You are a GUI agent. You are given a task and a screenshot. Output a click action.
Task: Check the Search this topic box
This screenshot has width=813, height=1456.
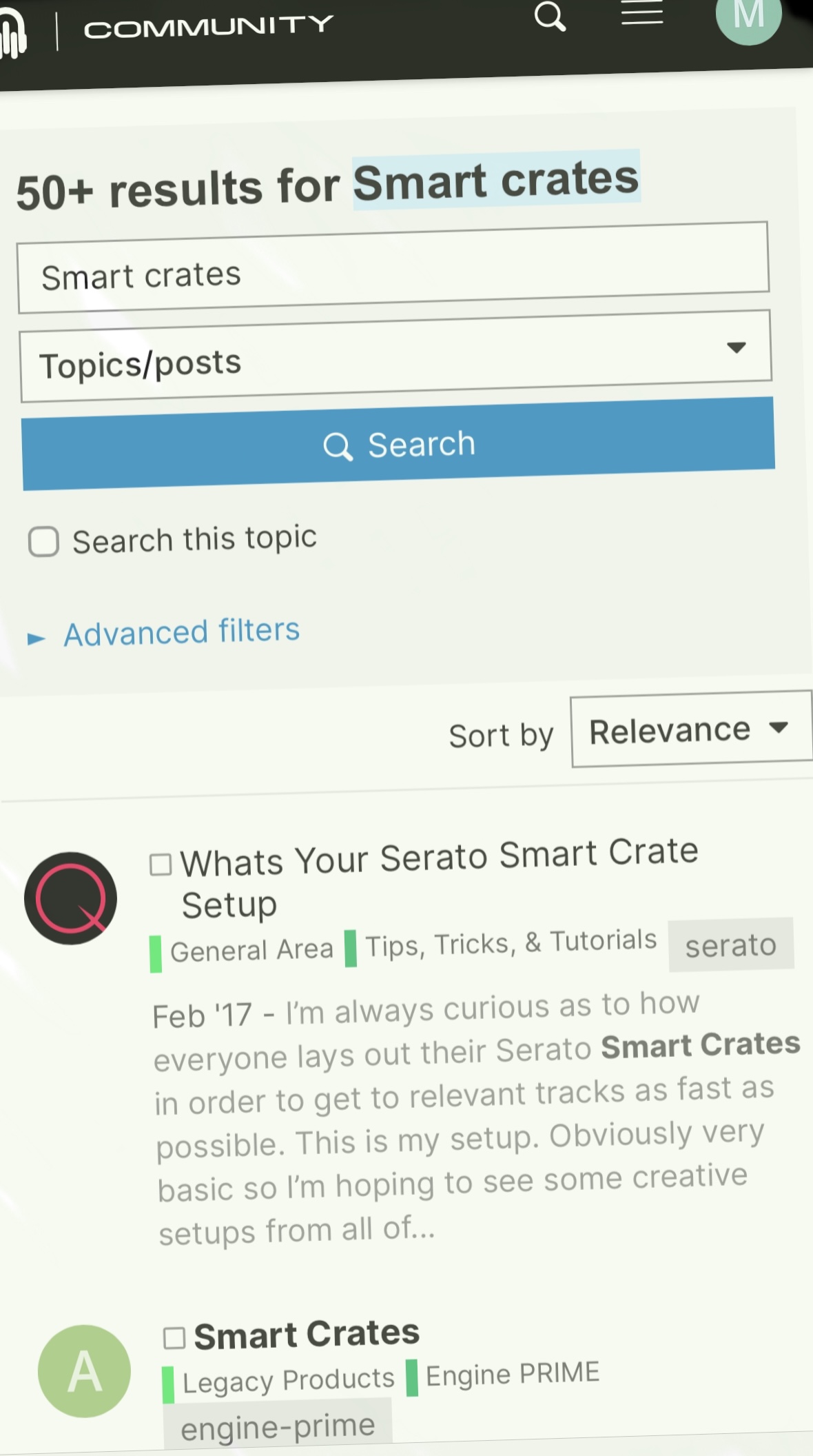[x=43, y=541]
